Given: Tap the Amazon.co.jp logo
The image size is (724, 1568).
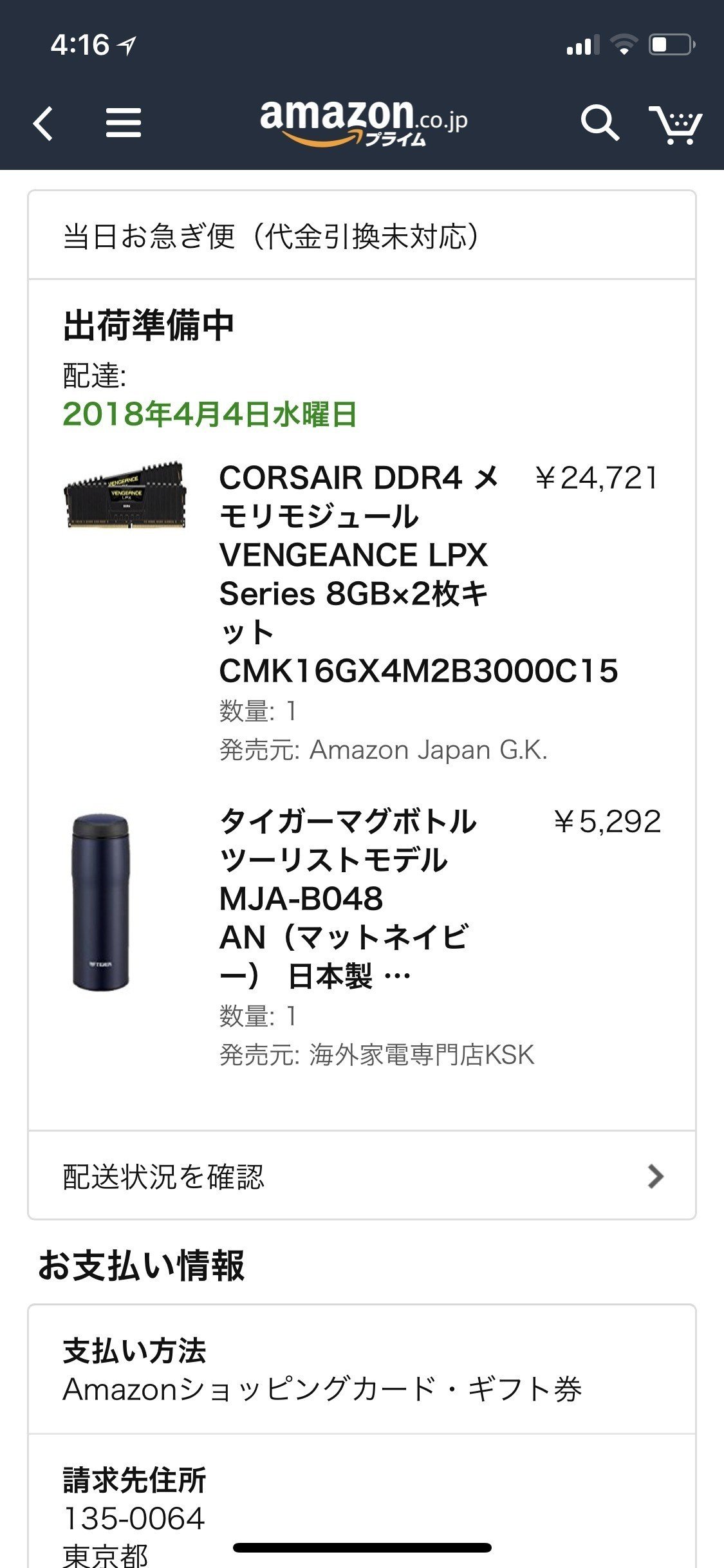Looking at the screenshot, I should (x=363, y=122).
